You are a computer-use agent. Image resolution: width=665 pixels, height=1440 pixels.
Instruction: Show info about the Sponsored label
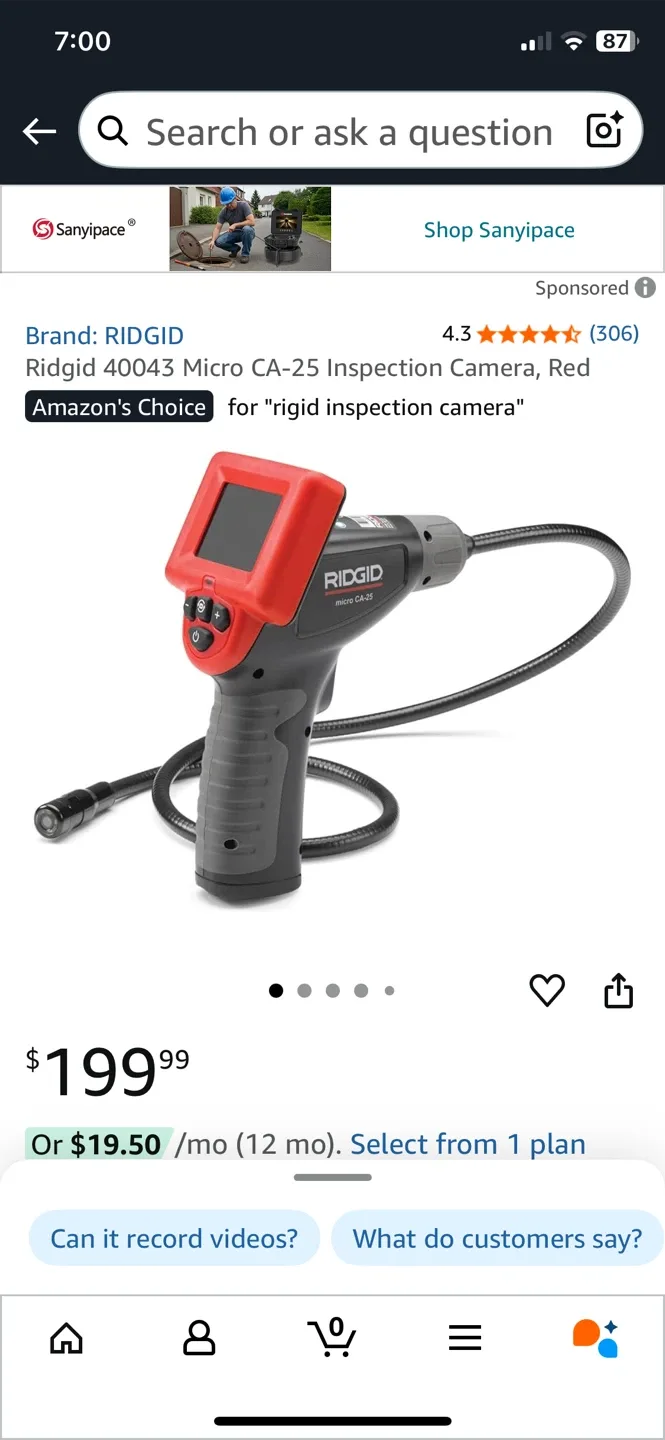[x=646, y=288]
